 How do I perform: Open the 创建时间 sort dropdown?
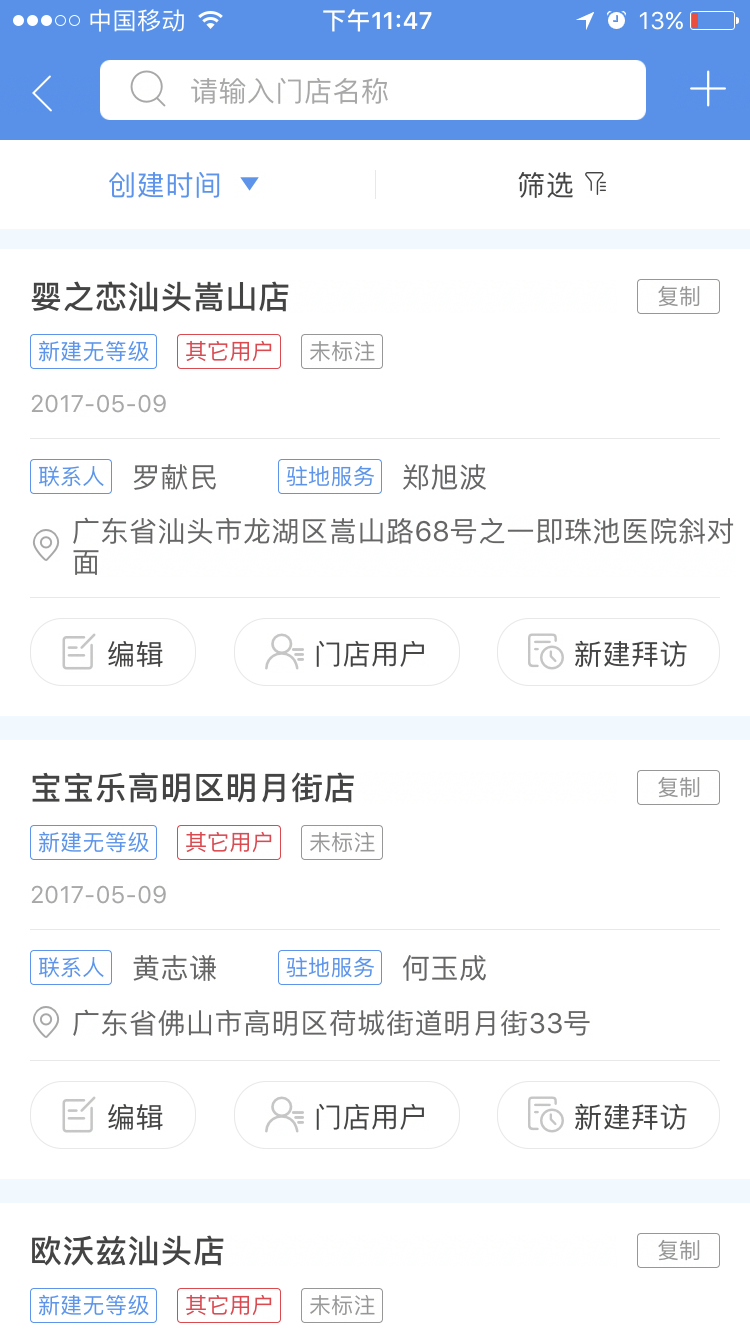pos(184,185)
